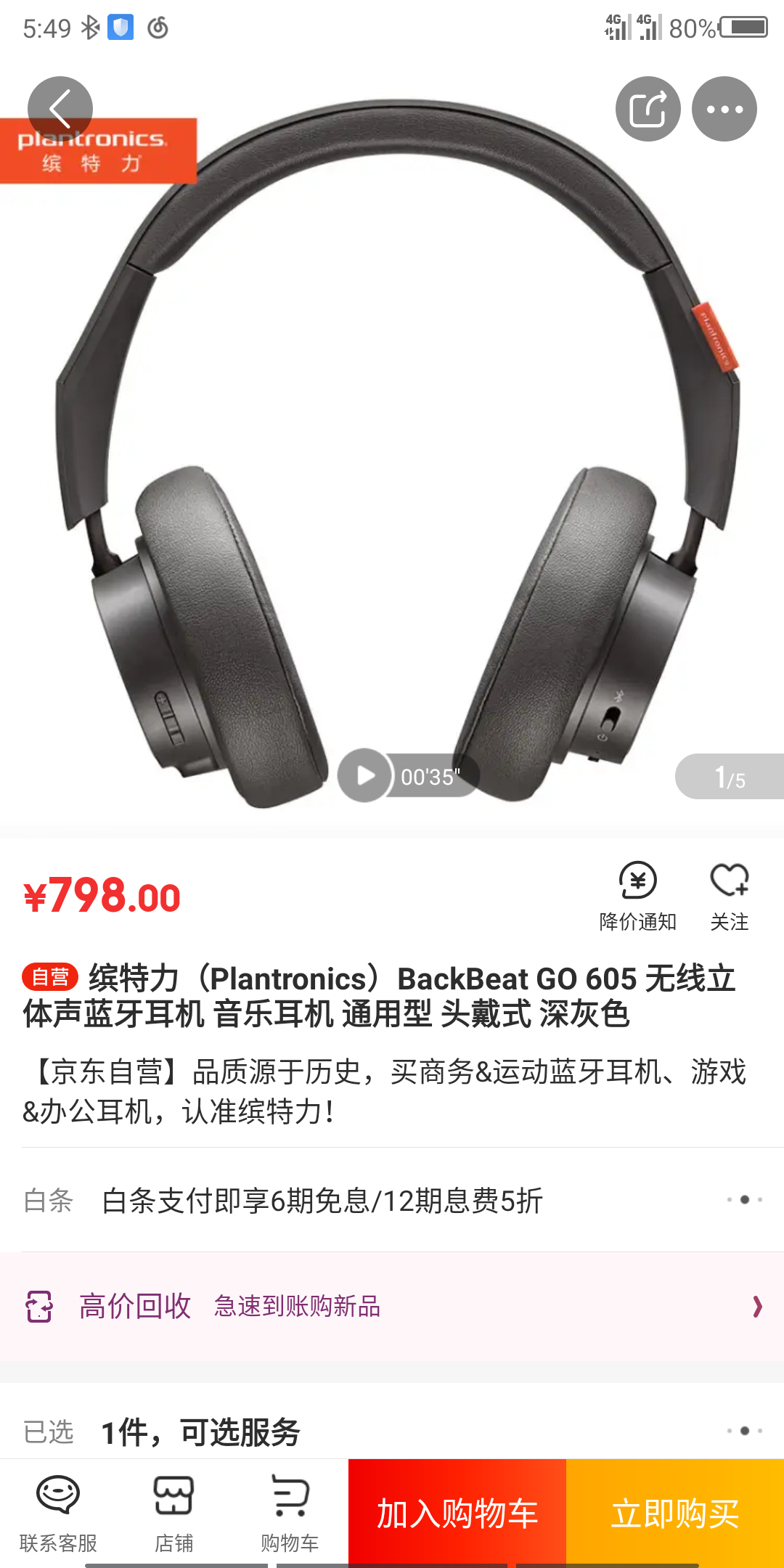The image size is (784, 1568).
Task: Select 立即购买 to buy now
Action: point(675,1513)
